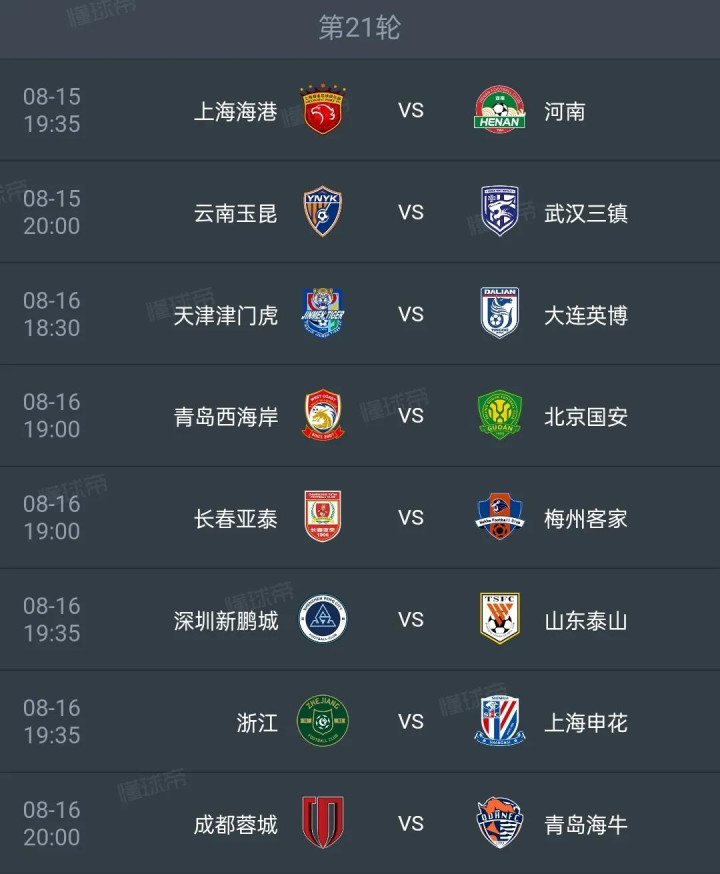
Task: Tap the 长春亚泰 vs 梅州客家 fixture
Action: coord(410,518)
